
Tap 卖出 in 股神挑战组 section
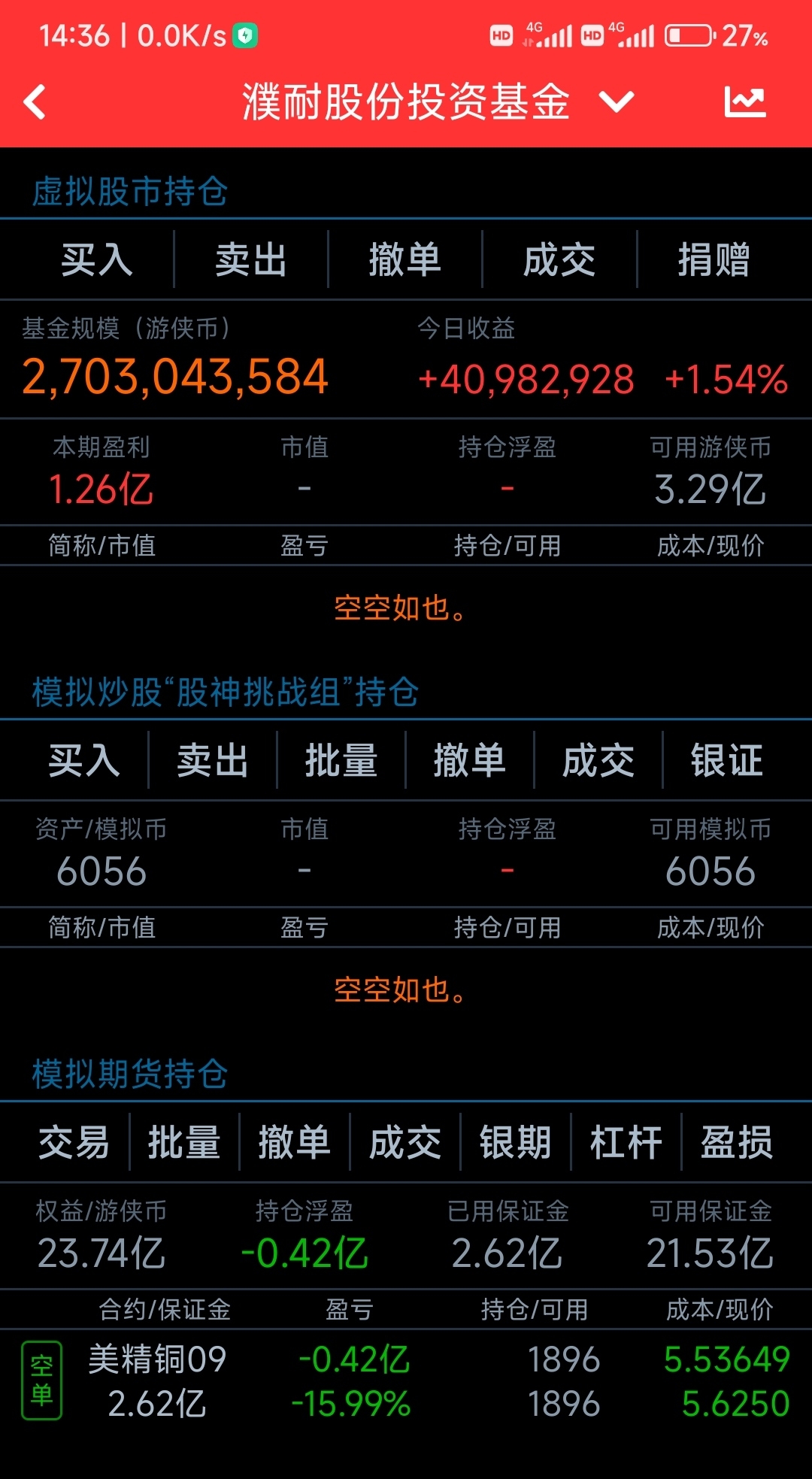(213, 760)
